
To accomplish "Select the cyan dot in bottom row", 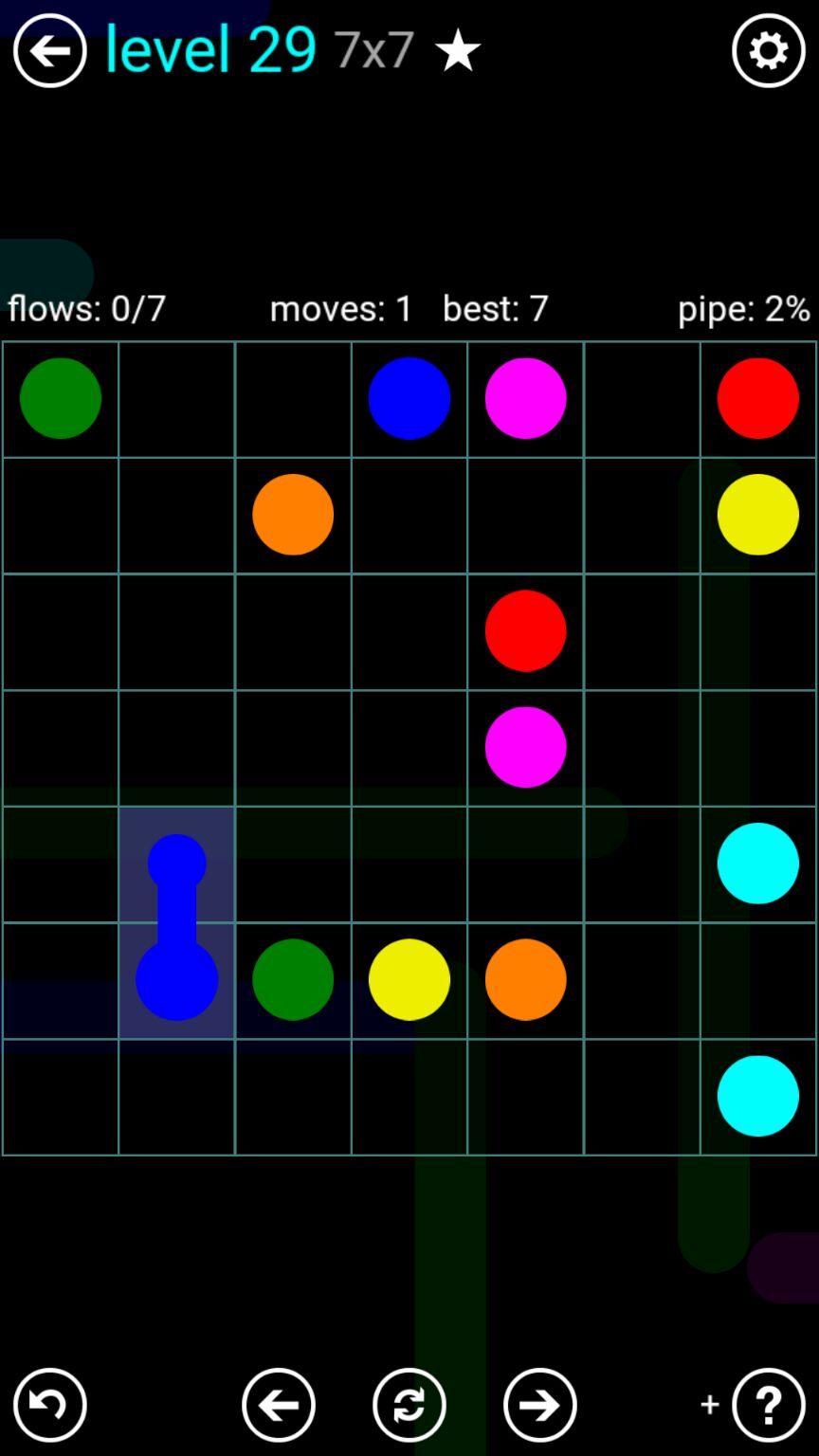I will [757, 1096].
